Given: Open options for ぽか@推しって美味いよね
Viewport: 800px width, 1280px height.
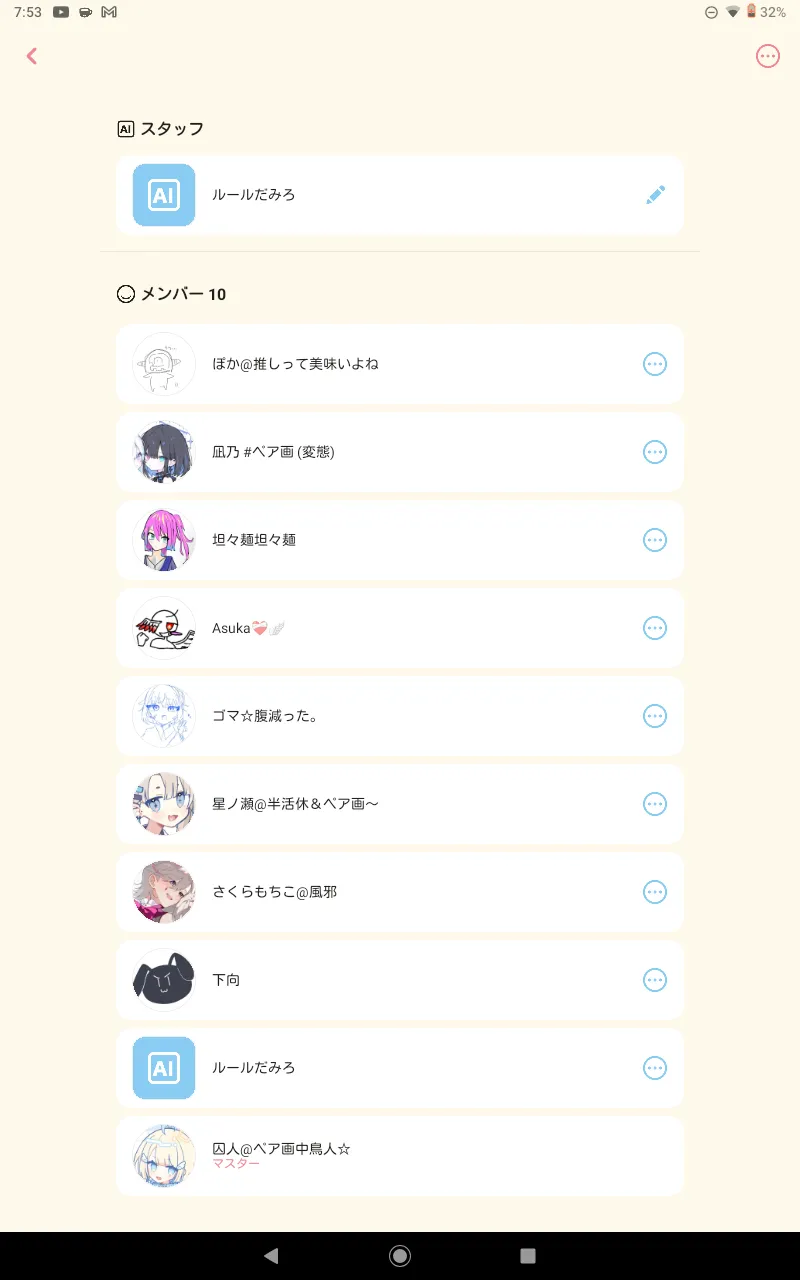Looking at the screenshot, I should (654, 364).
